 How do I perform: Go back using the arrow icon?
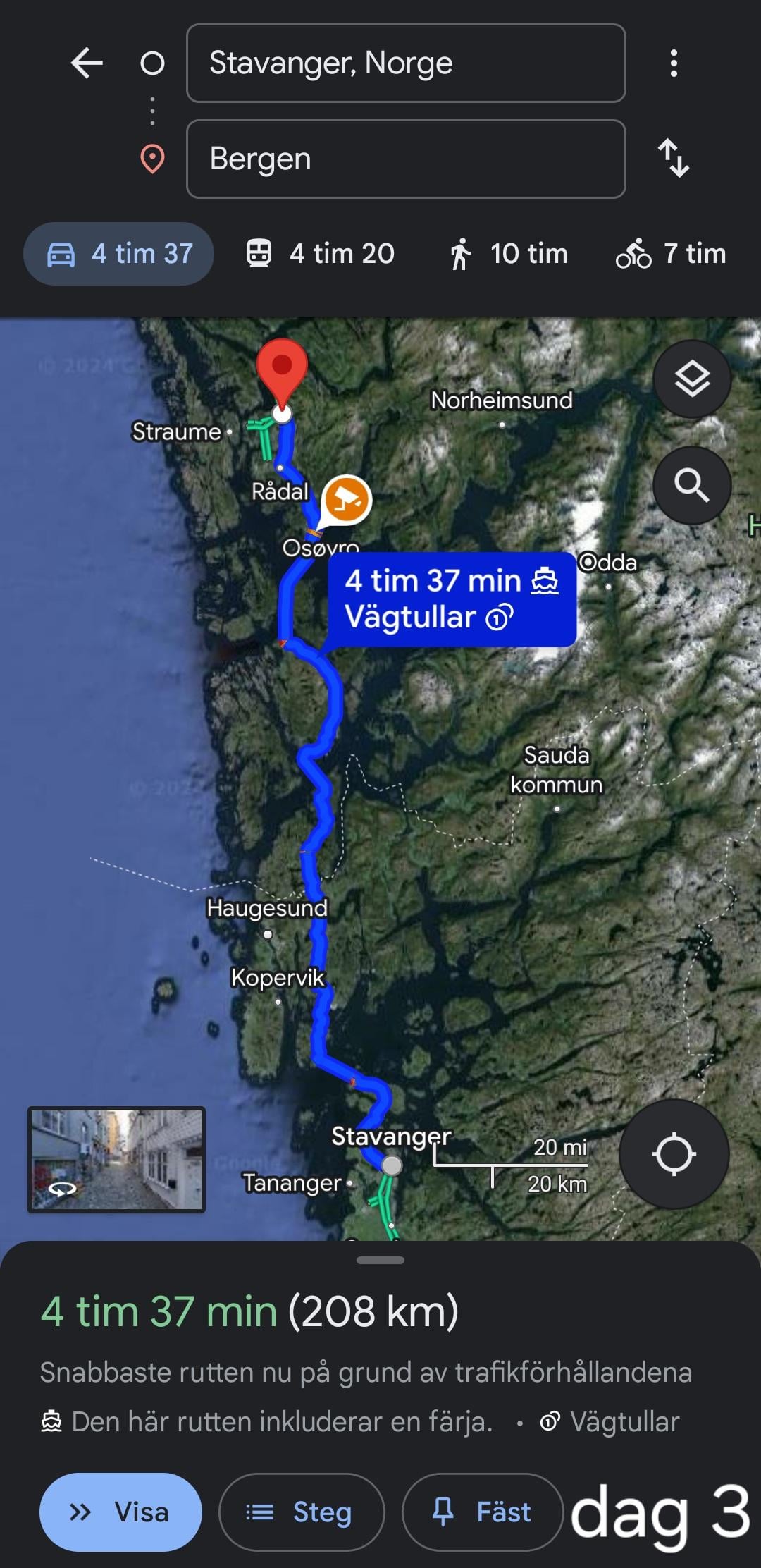87,63
